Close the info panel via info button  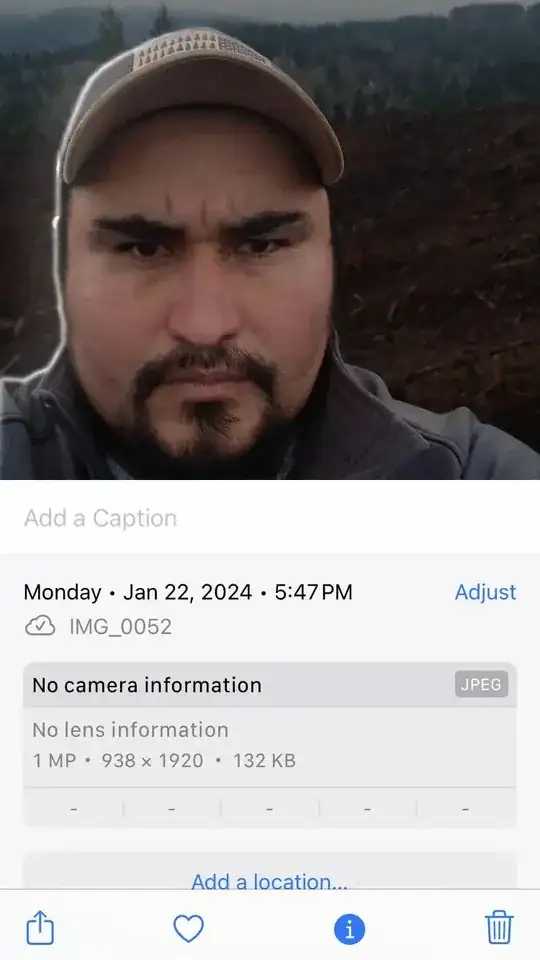(x=350, y=929)
